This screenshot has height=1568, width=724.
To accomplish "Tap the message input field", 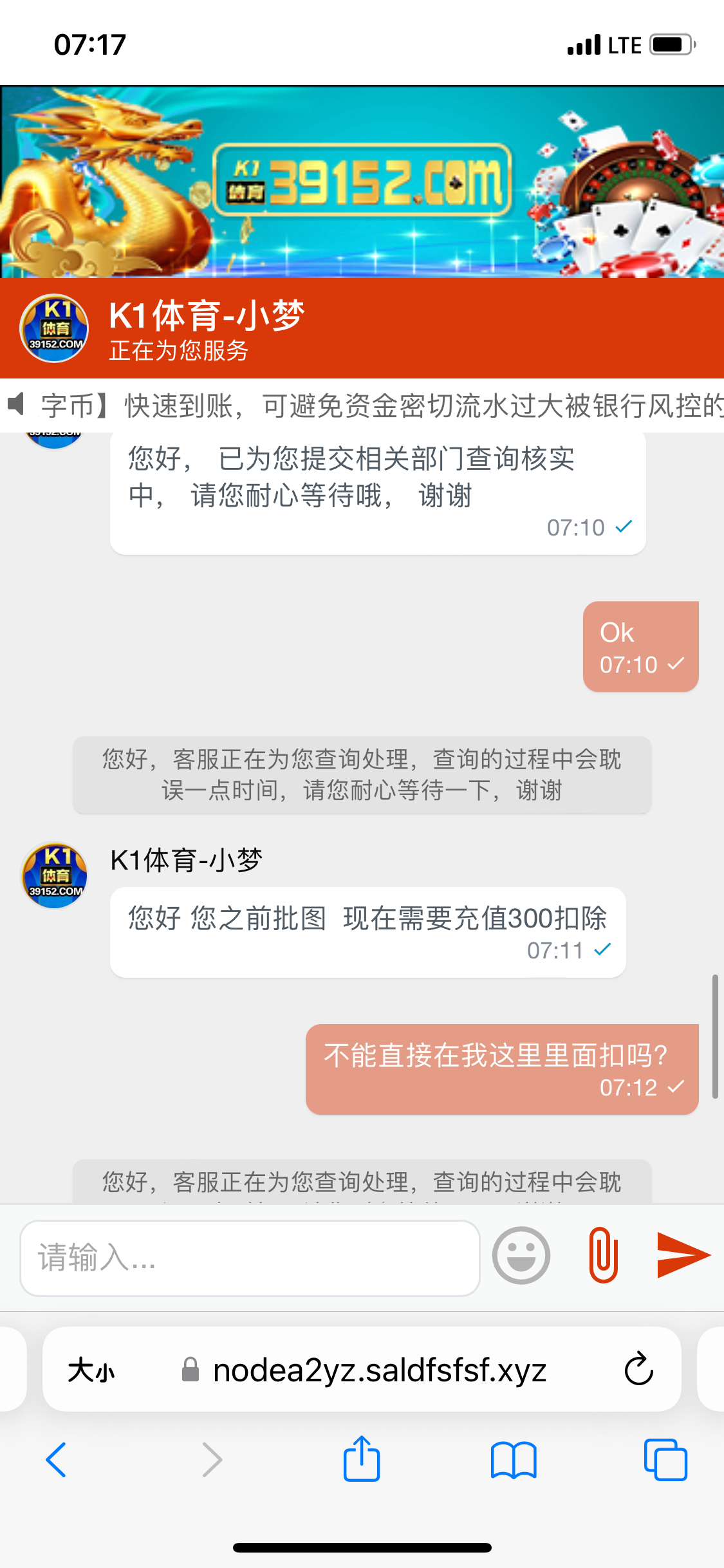I will click(x=250, y=1257).
